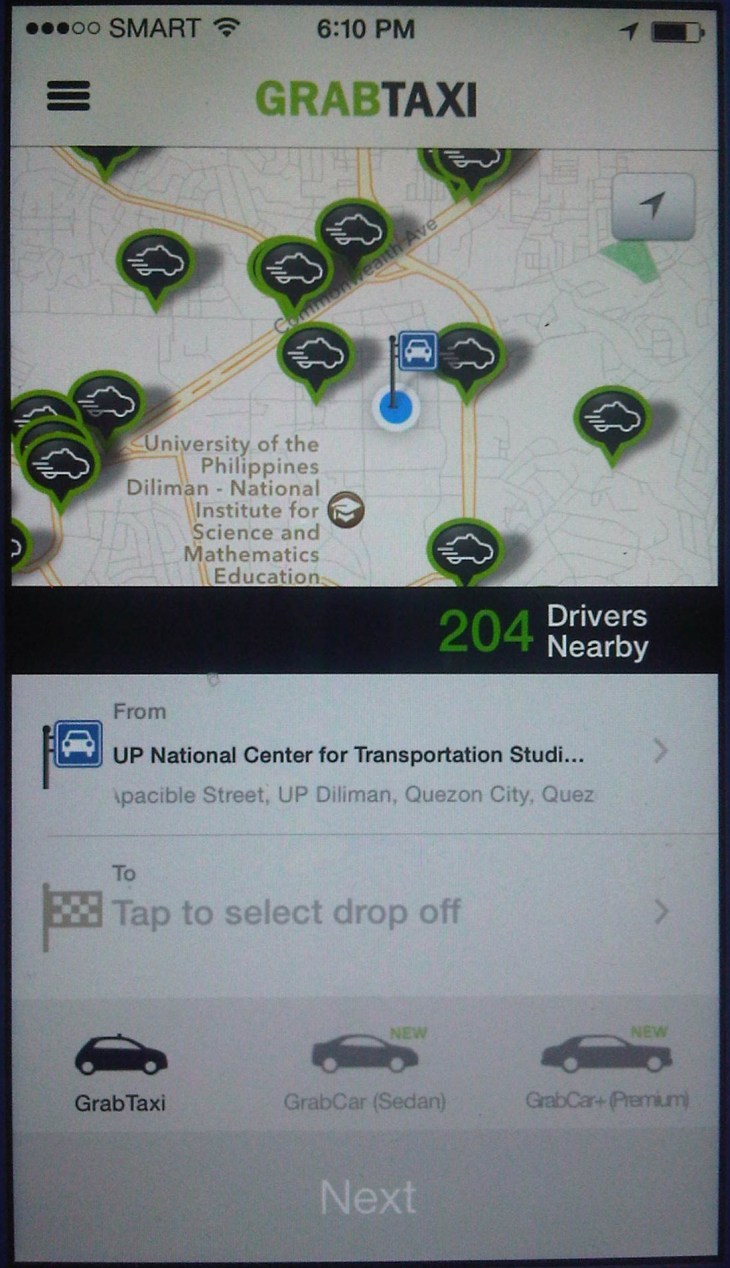Switch to GrabCar+ (Premium)
This screenshot has width=730, height=1268.
coord(607,1072)
